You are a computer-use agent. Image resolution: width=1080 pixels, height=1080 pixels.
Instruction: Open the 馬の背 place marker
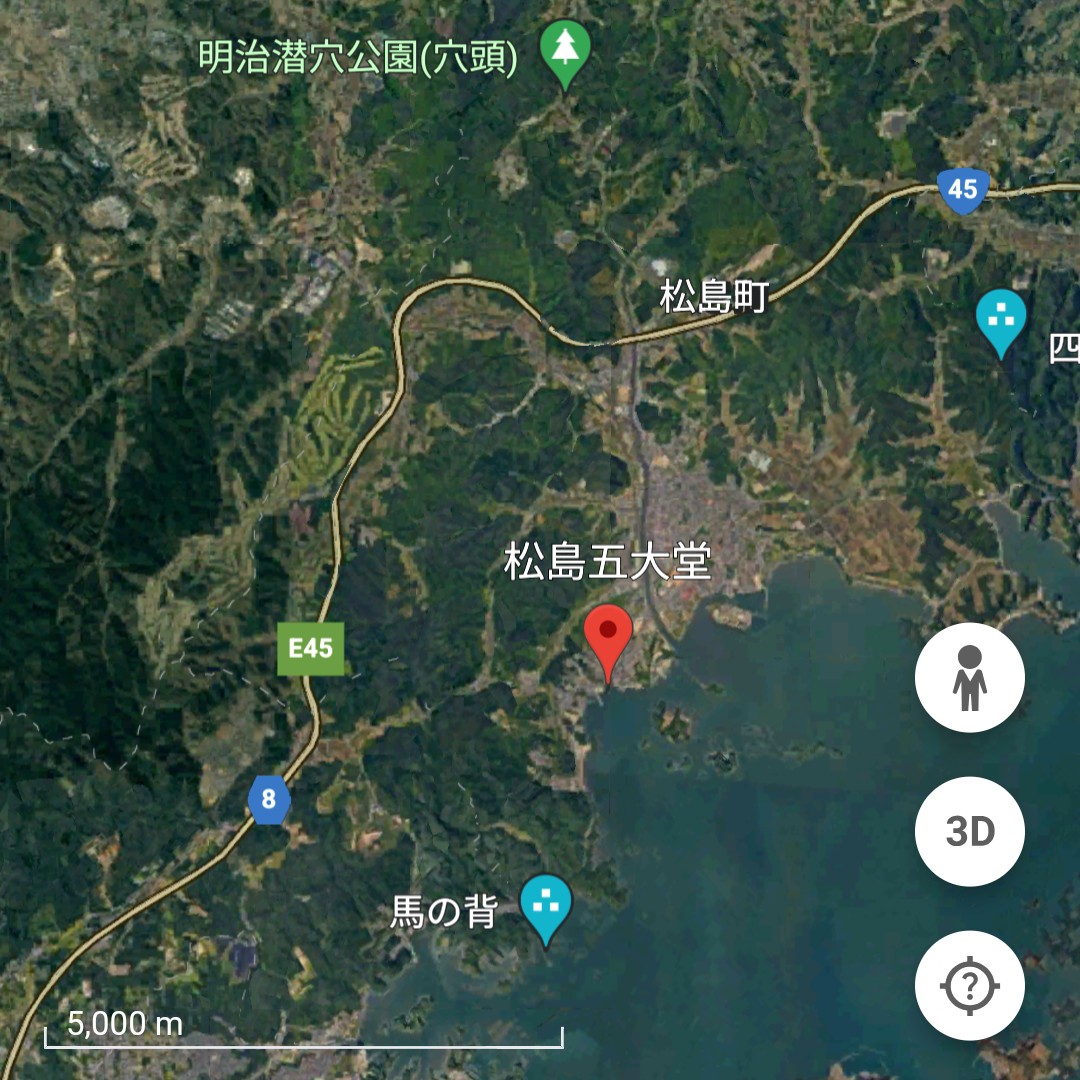(546, 906)
